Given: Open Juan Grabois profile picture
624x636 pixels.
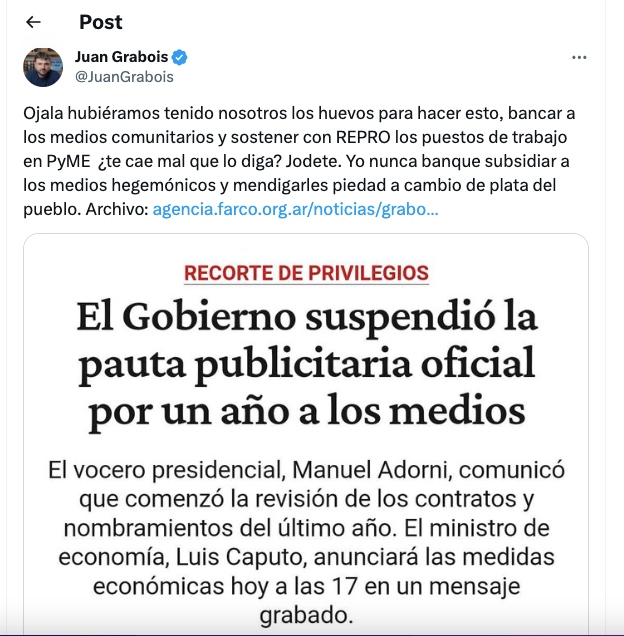Looking at the screenshot, I should tap(43, 67).
